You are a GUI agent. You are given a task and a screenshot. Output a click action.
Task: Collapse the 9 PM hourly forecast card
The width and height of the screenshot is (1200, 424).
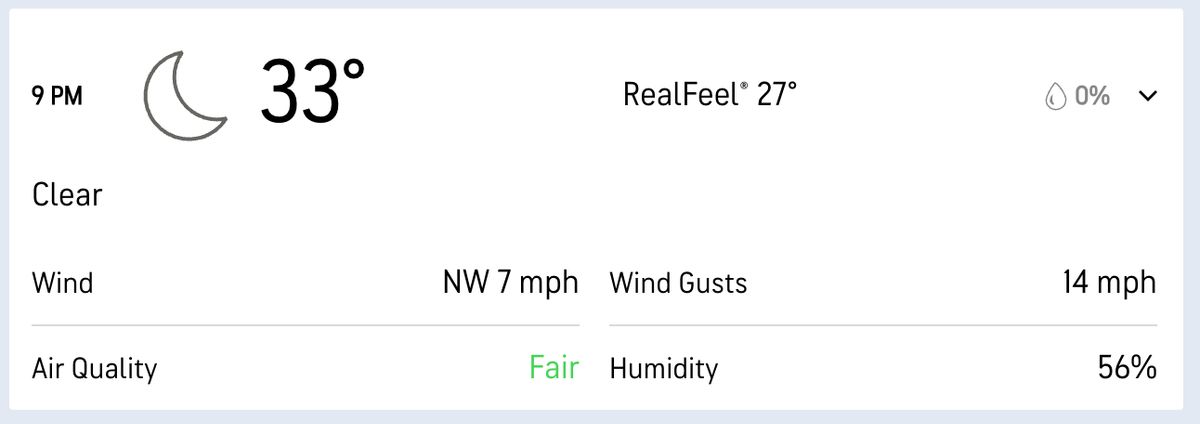click(x=1147, y=96)
